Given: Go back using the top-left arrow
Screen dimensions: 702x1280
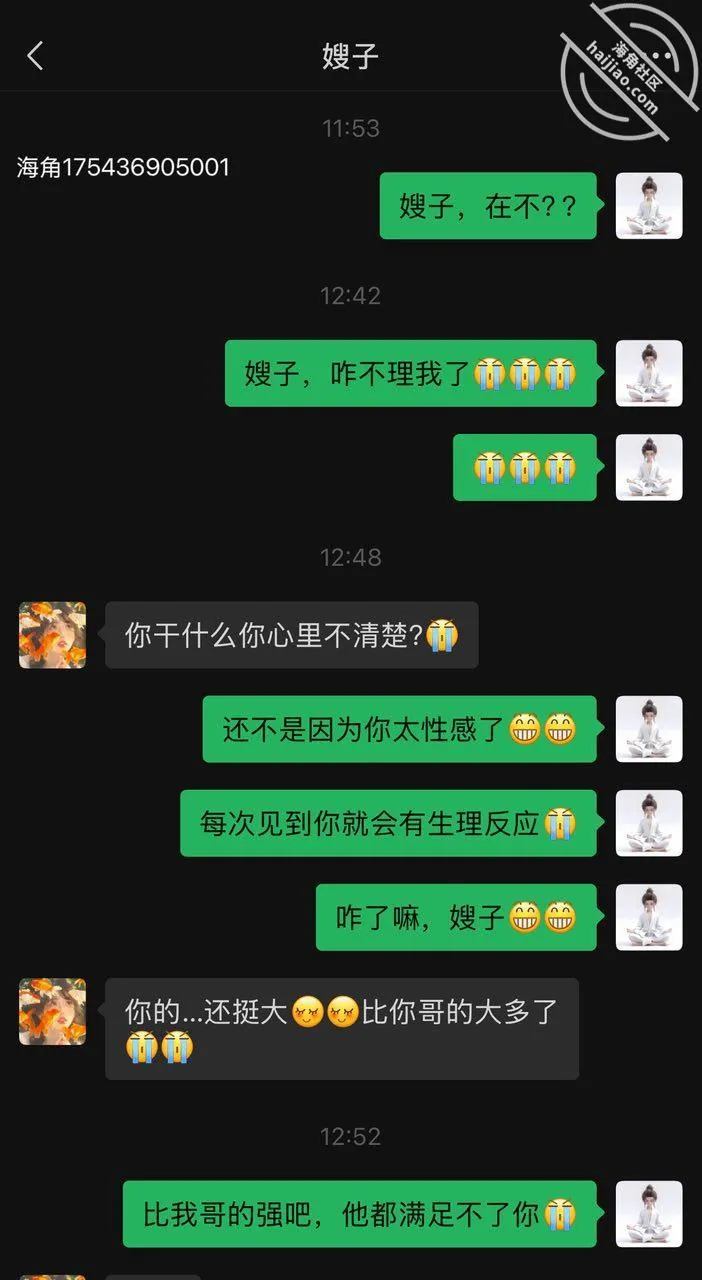Looking at the screenshot, I should tap(35, 56).
